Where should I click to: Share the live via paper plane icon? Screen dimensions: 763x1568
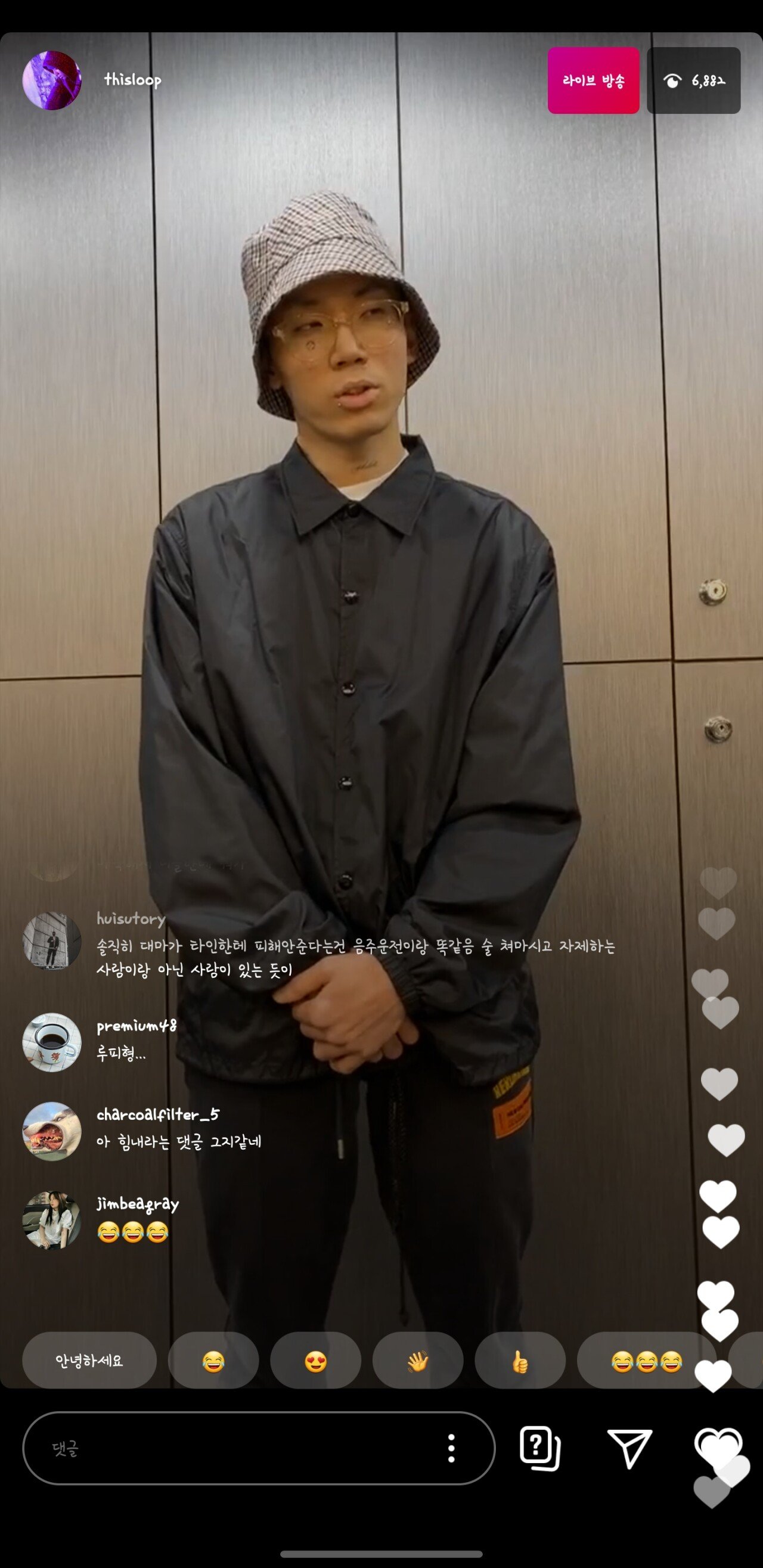tap(629, 1448)
